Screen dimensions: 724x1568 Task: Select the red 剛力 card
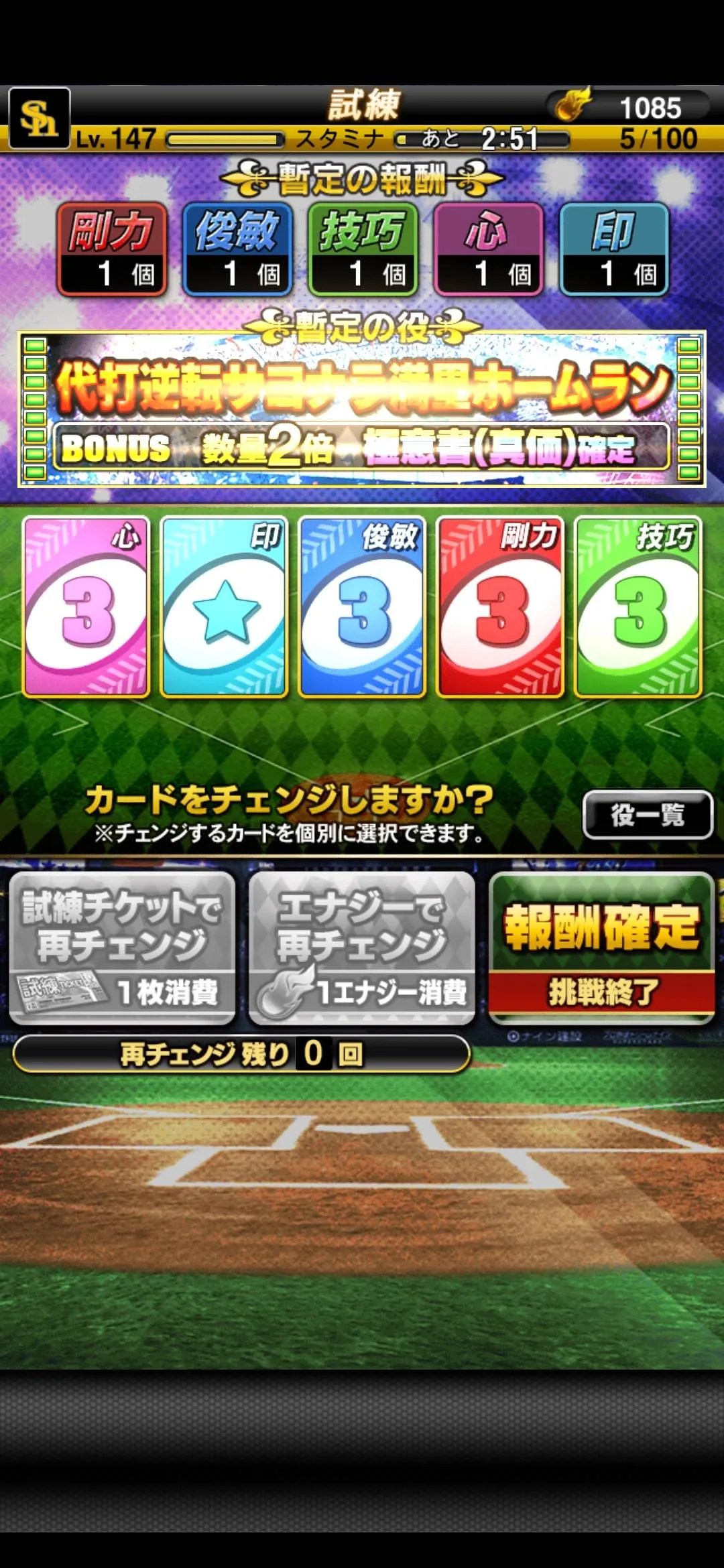500,606
